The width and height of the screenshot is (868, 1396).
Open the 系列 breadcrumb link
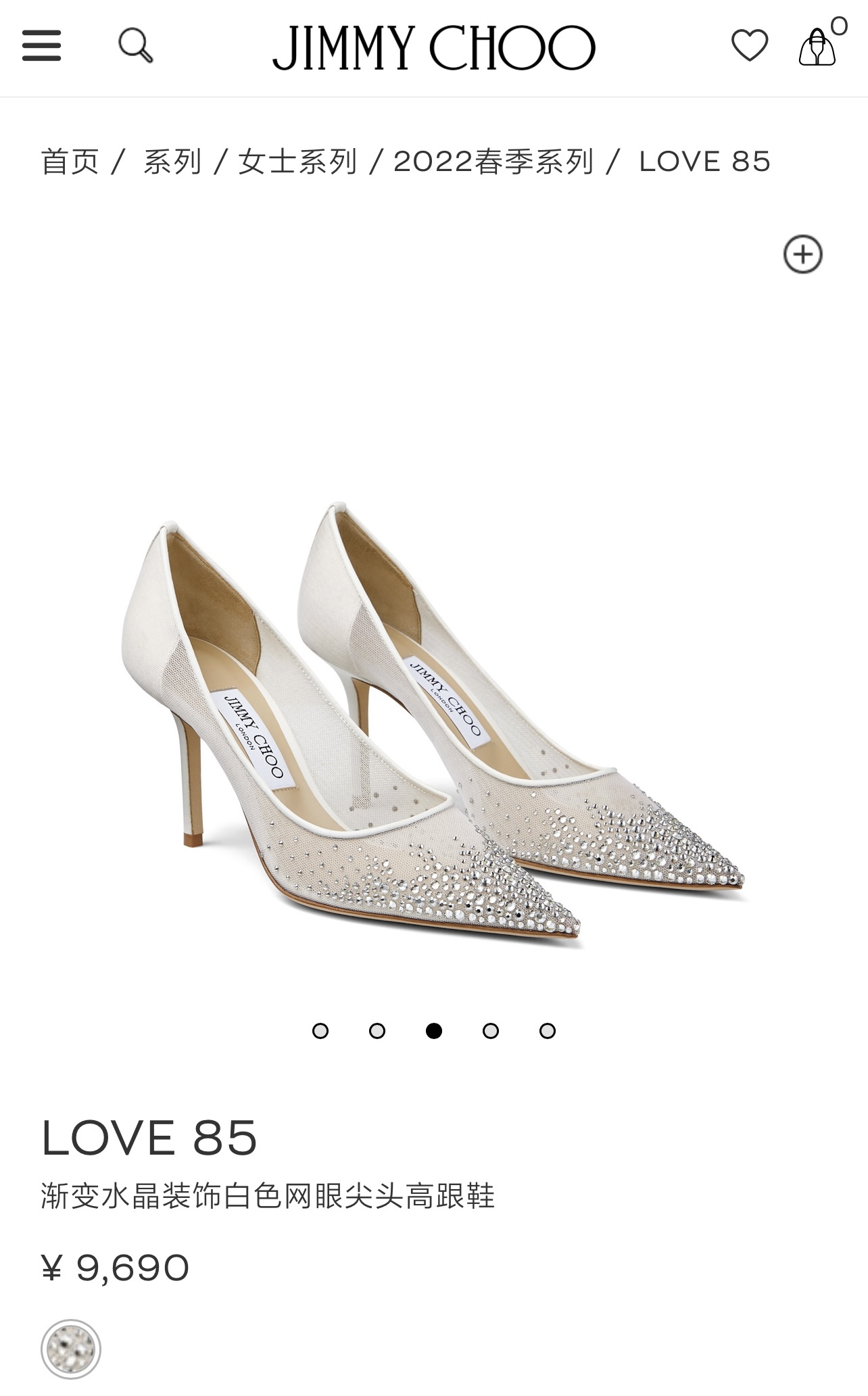point(172,162)
